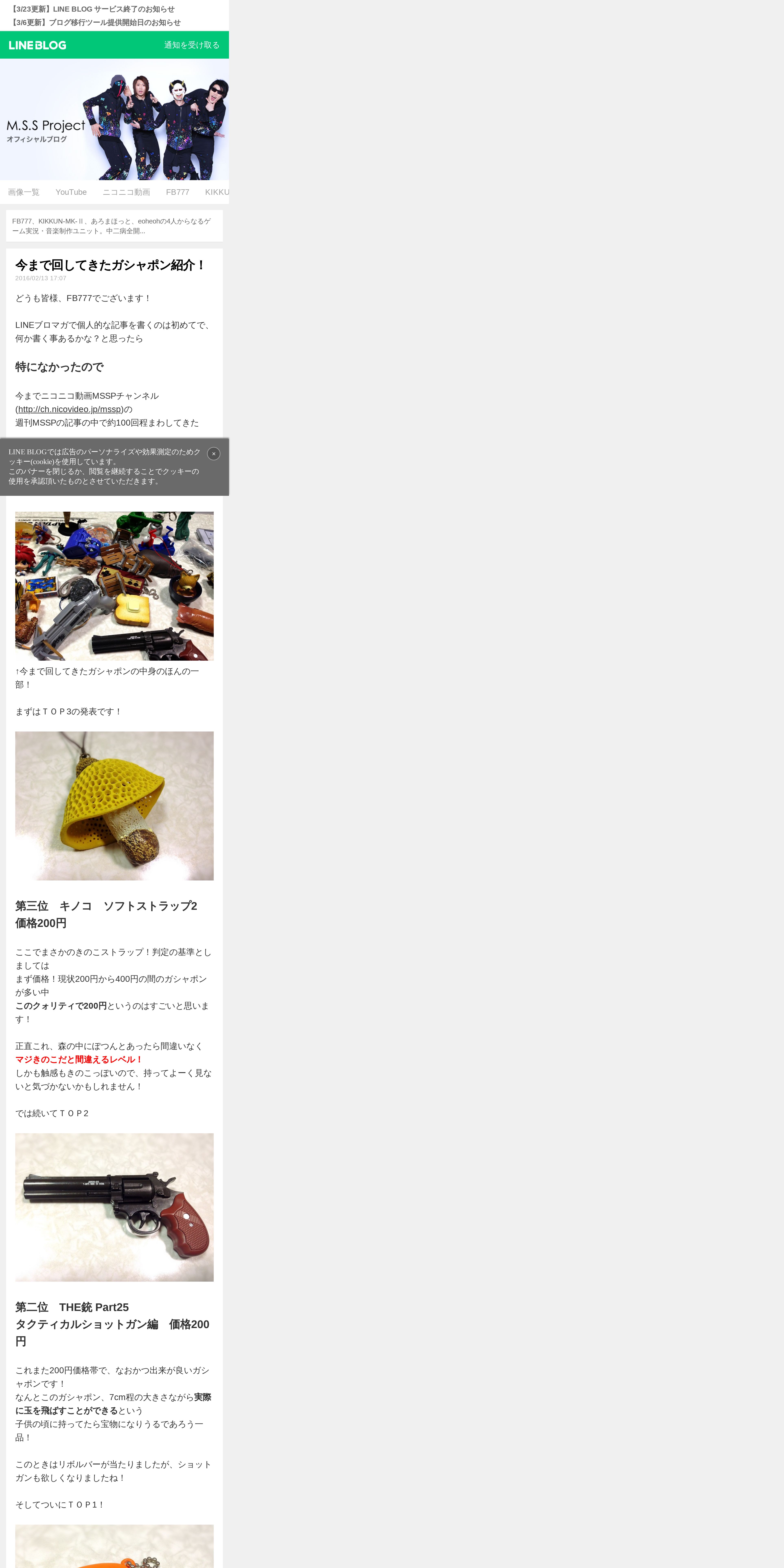Open the ch.nicovideo.jp/mssp link

coord(71,410)
